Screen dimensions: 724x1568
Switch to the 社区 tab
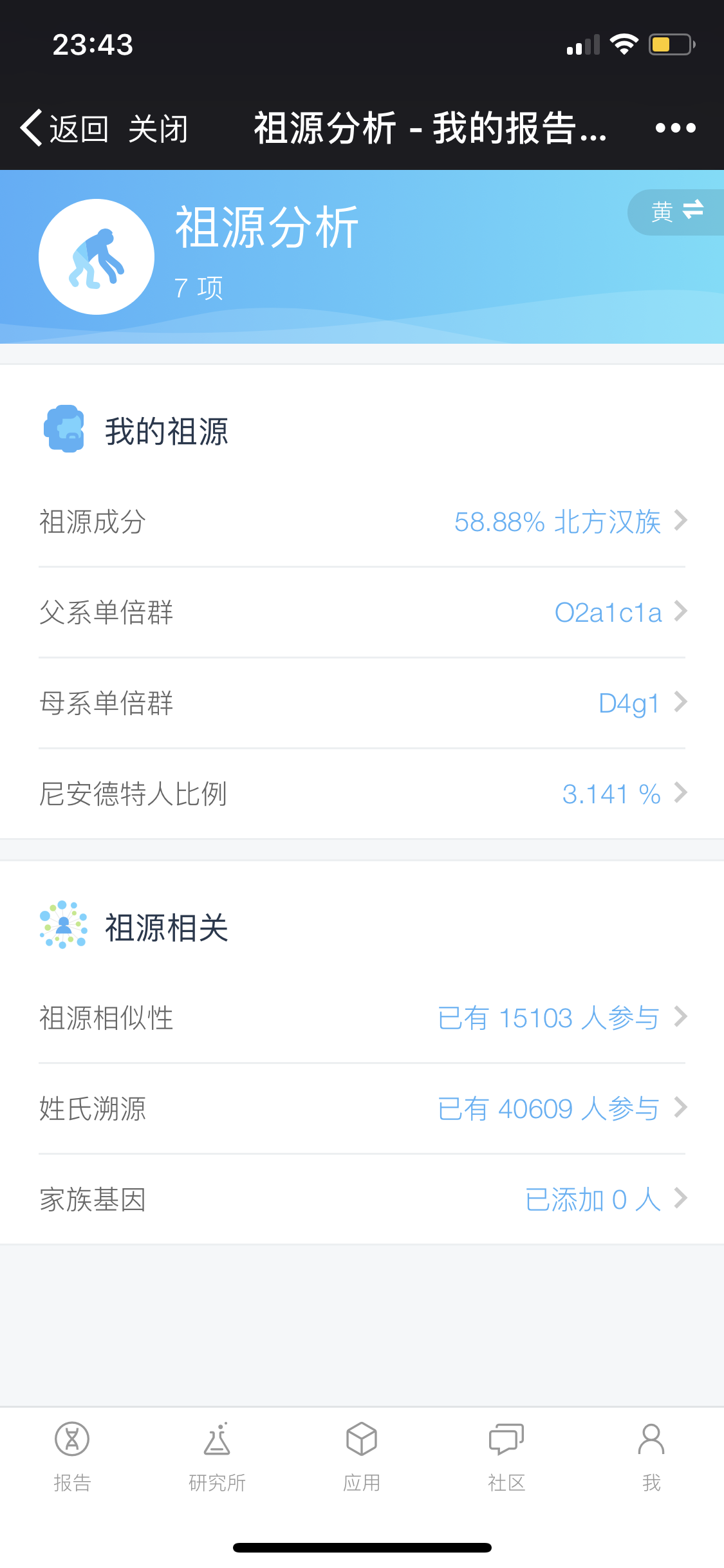coord(506,1457)
